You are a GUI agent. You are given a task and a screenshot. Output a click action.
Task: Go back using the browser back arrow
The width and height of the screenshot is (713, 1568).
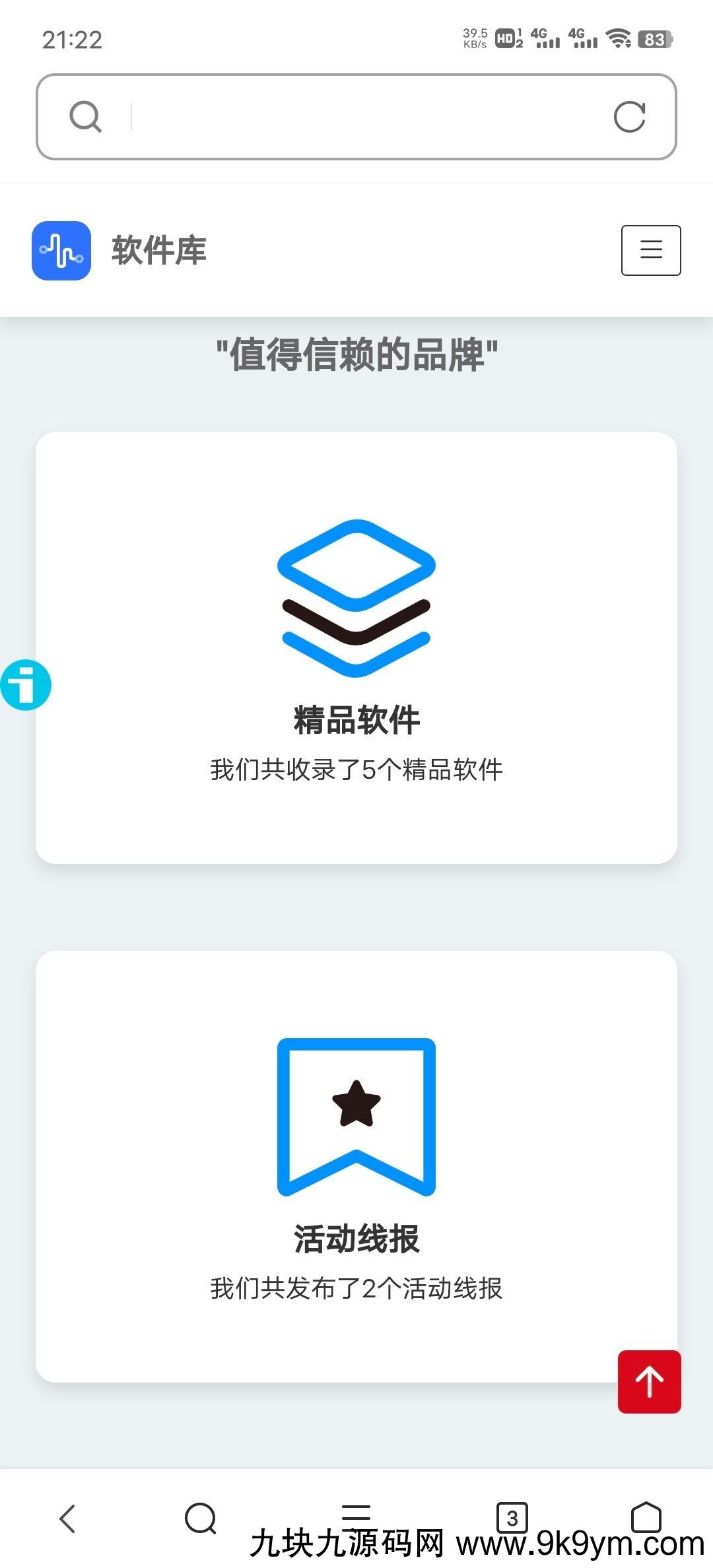[68, 1518]
